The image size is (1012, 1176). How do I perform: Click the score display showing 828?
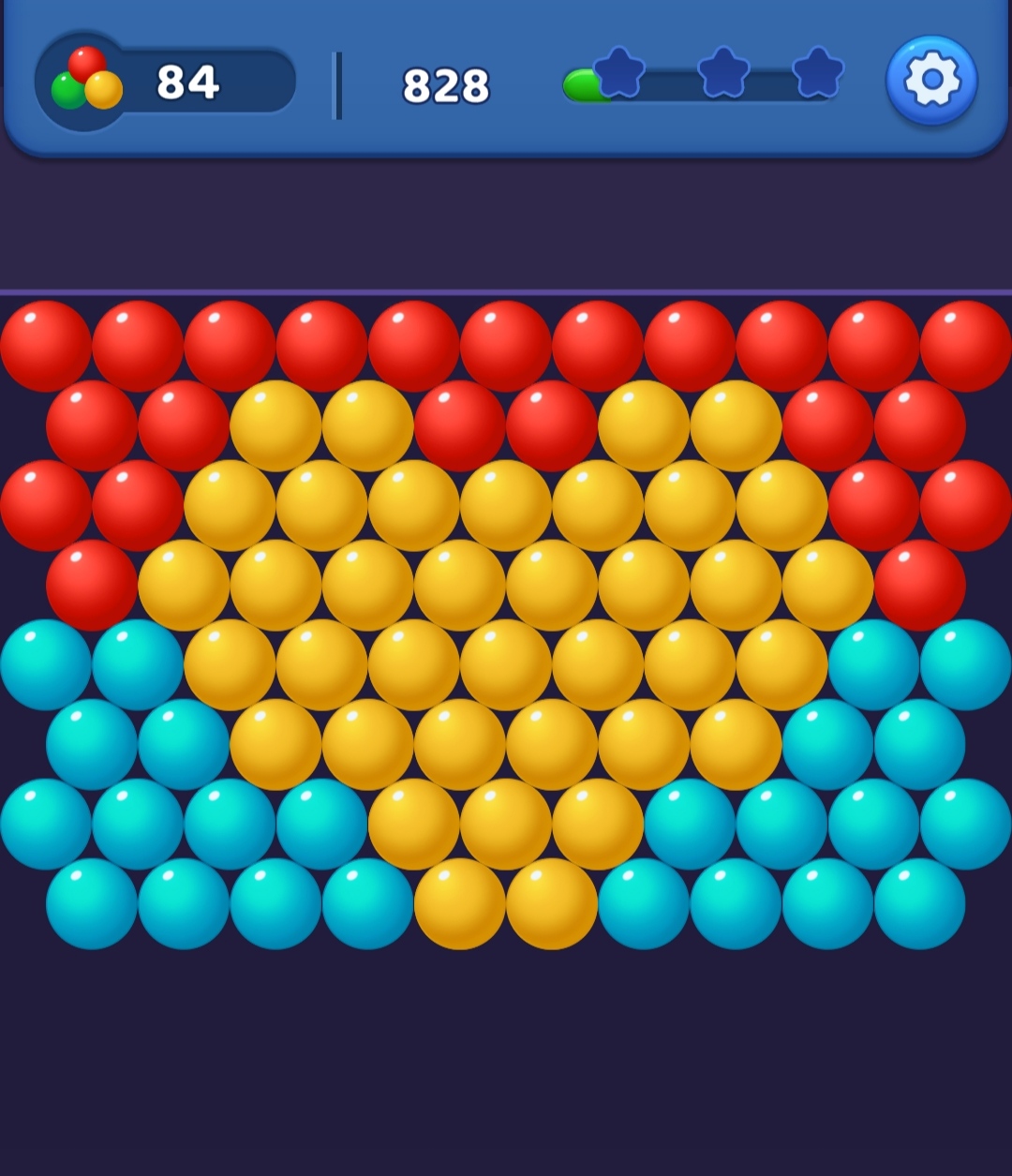[446, 84]
